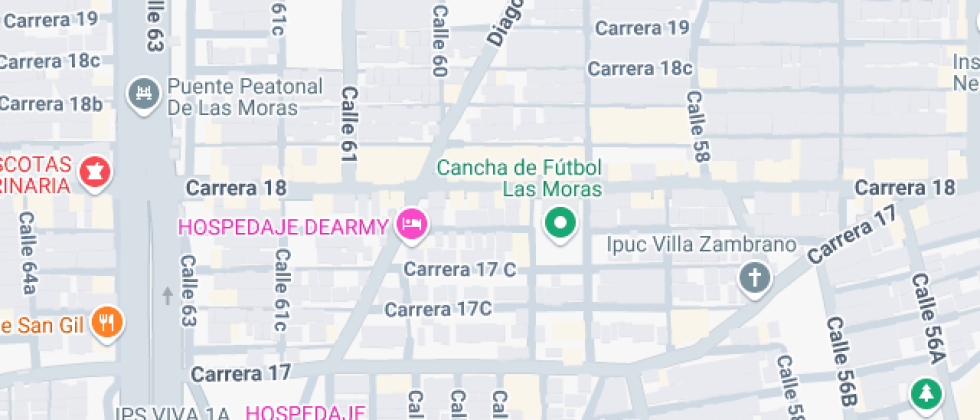The width and height of the screenshot is (980, 420).
Task: Tap the green park tree marker
Action: tap(929, 393)
